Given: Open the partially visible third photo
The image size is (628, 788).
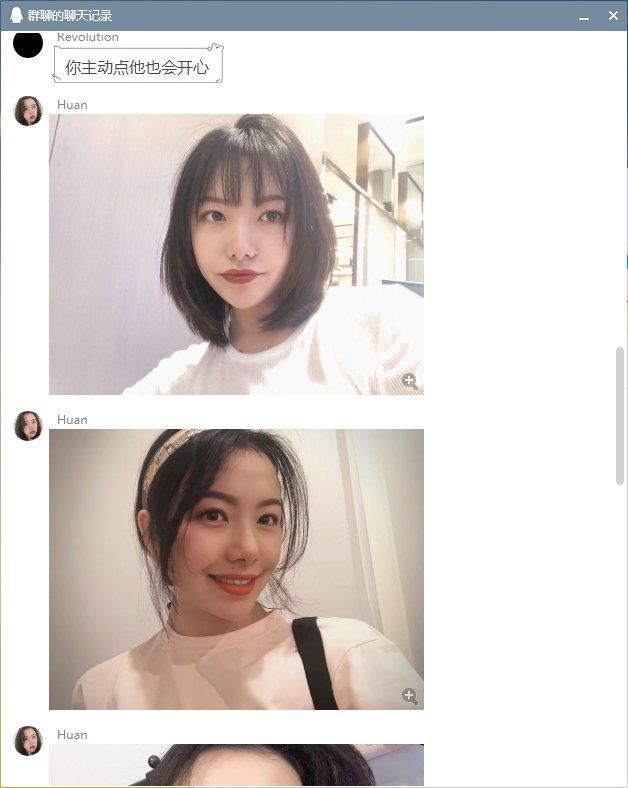Looking at the screenshot, I should [236, 766].
